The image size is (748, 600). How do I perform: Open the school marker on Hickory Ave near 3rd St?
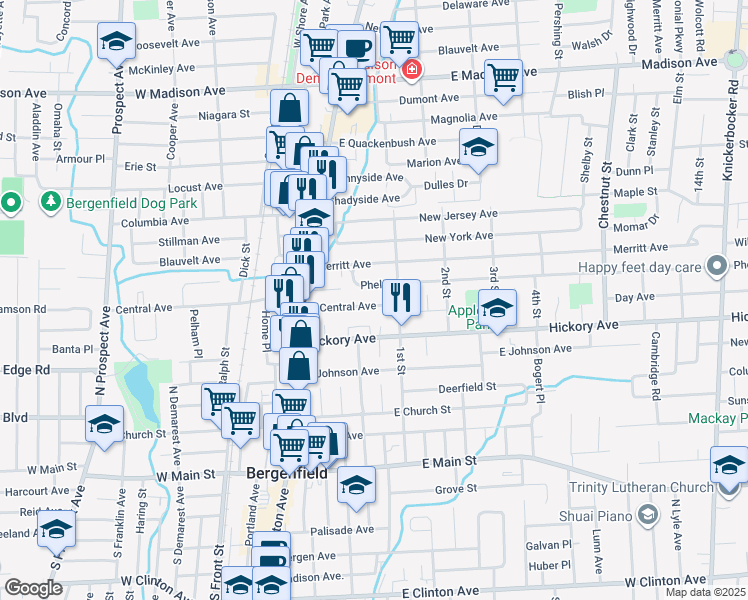point(497,309)
